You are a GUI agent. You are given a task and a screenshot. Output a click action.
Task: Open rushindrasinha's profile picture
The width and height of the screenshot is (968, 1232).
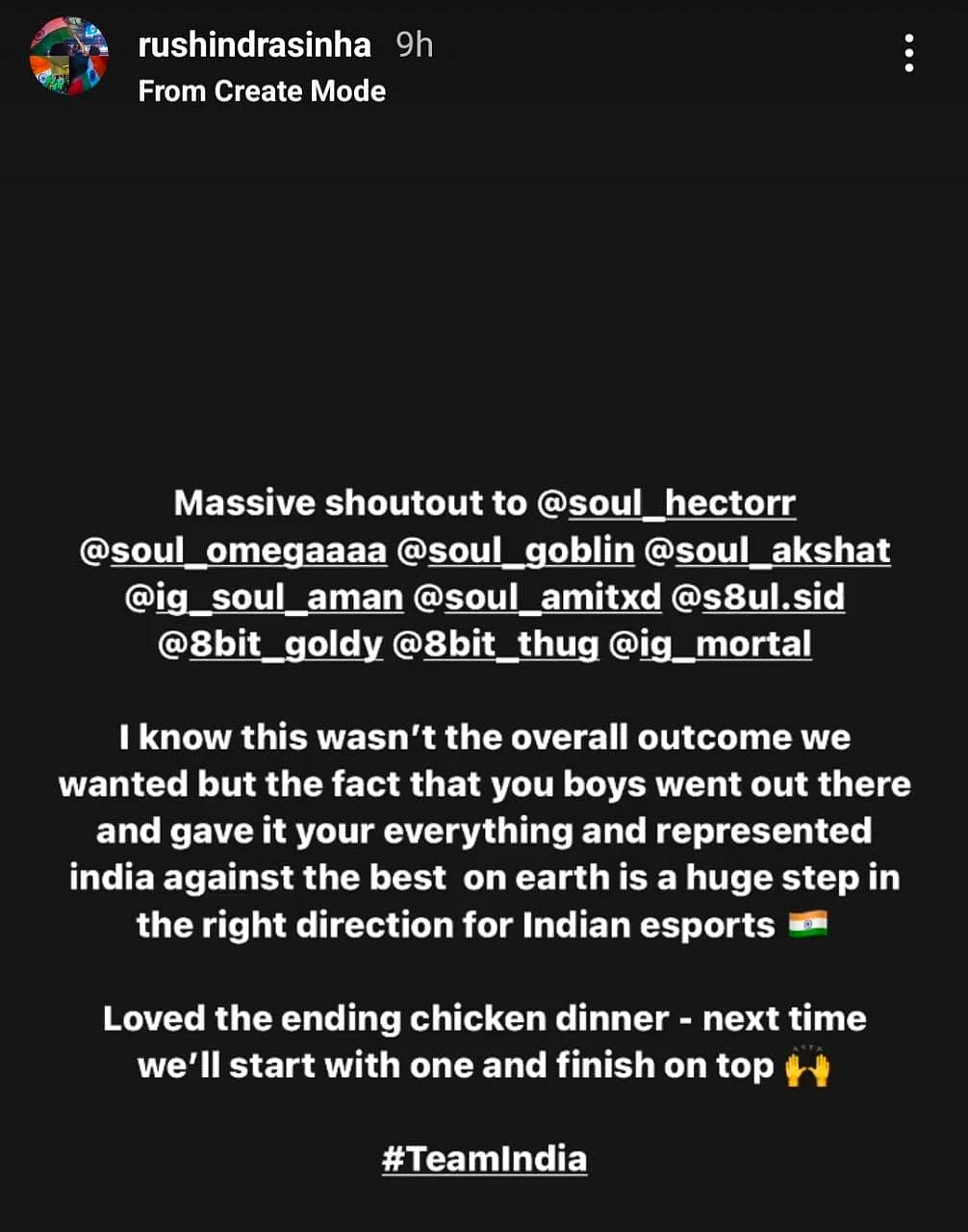click(x=68, y=56)
